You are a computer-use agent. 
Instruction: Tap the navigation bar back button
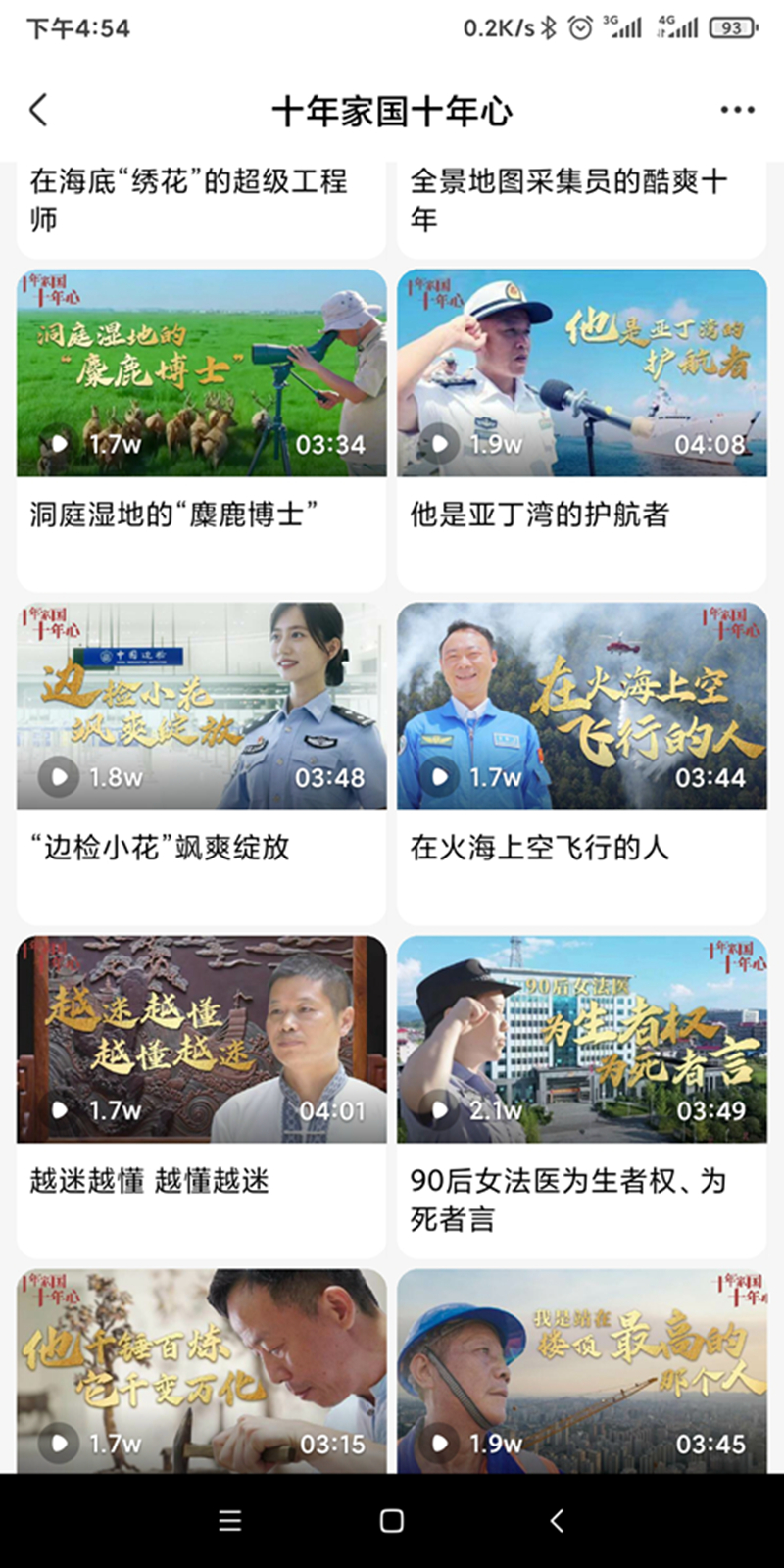[x=555, y=1520]
